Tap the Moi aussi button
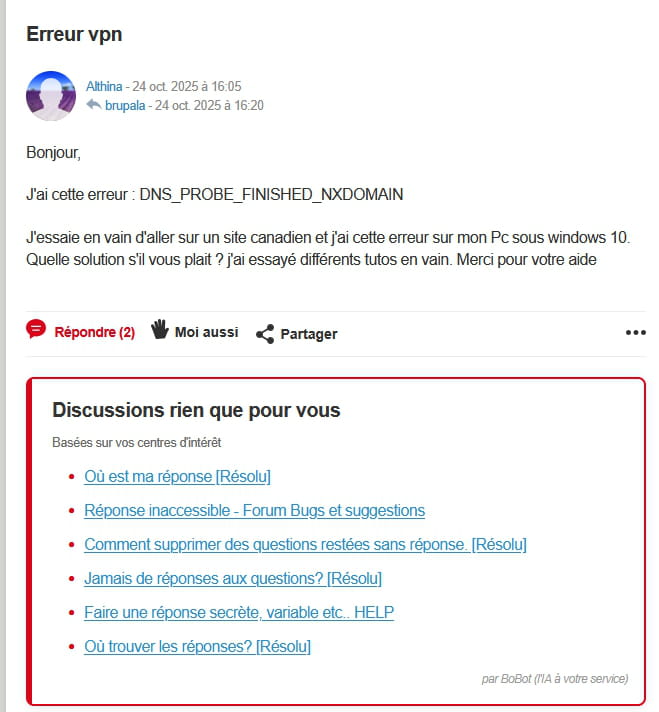The width and height of the screenshot is (659, 712). (x=195, y=331)
